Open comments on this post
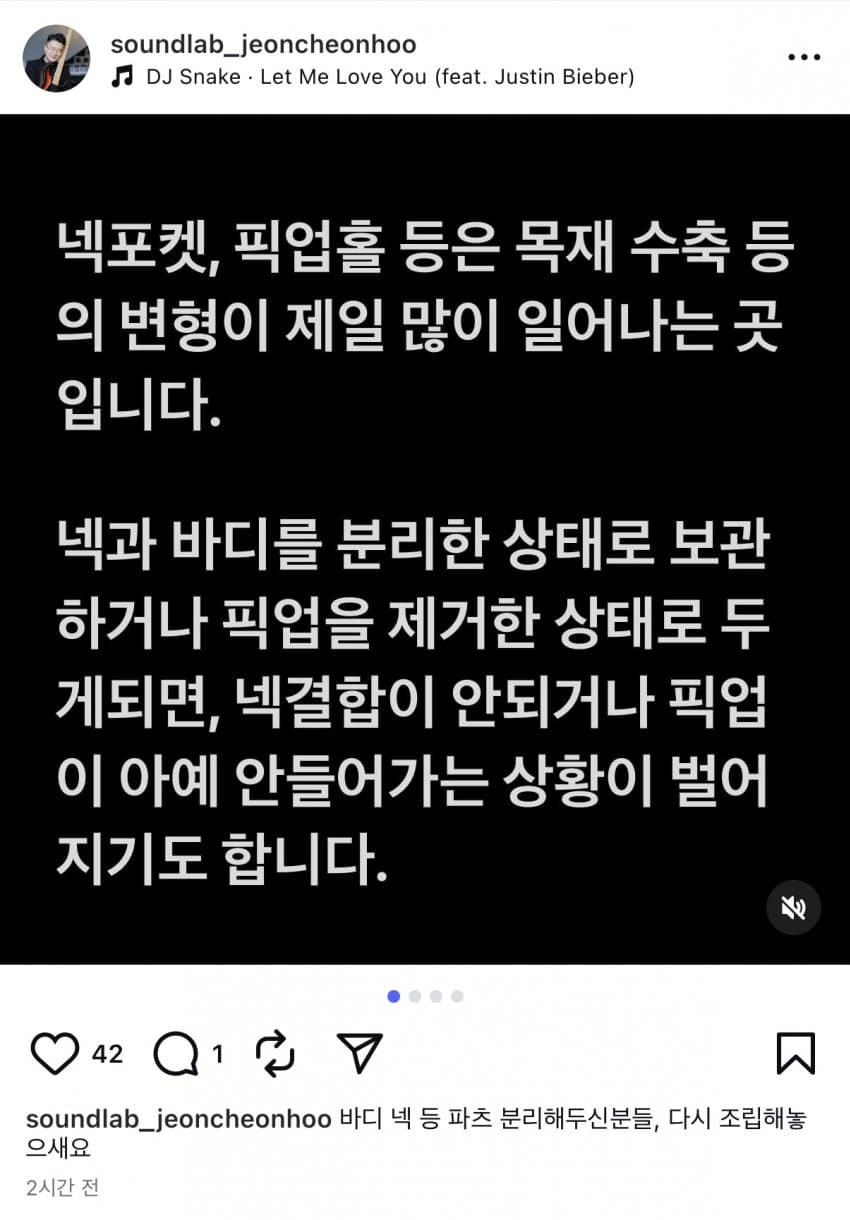850x1220 pixels. [177, 1054]
